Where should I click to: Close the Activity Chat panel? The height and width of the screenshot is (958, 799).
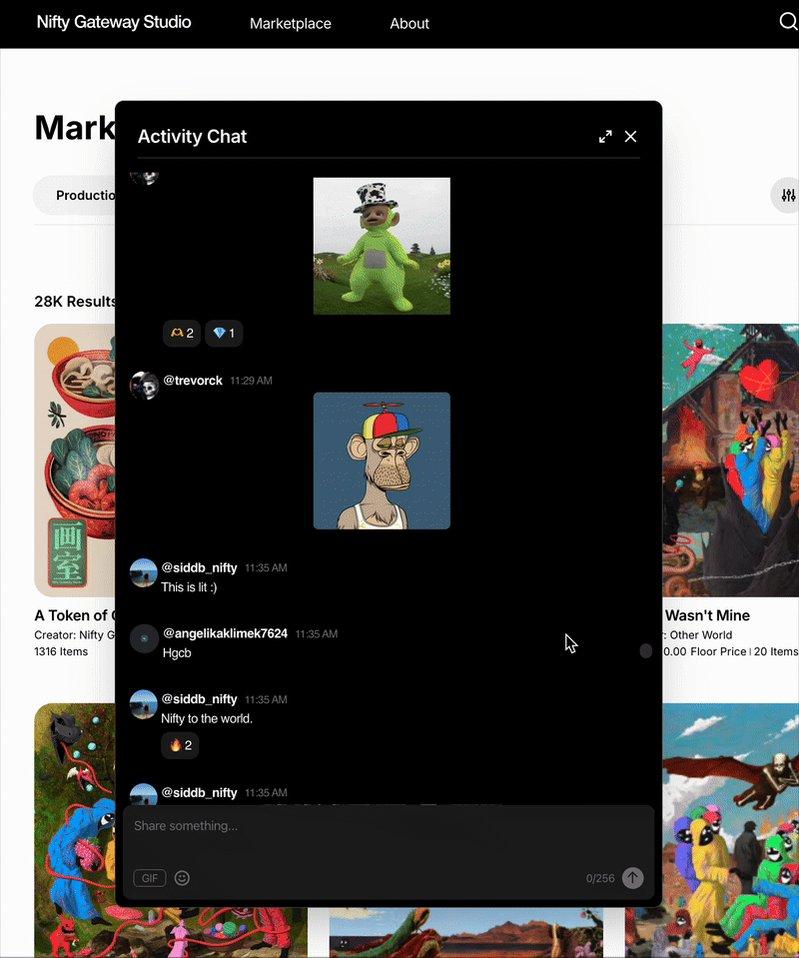[x=630, y=136]
